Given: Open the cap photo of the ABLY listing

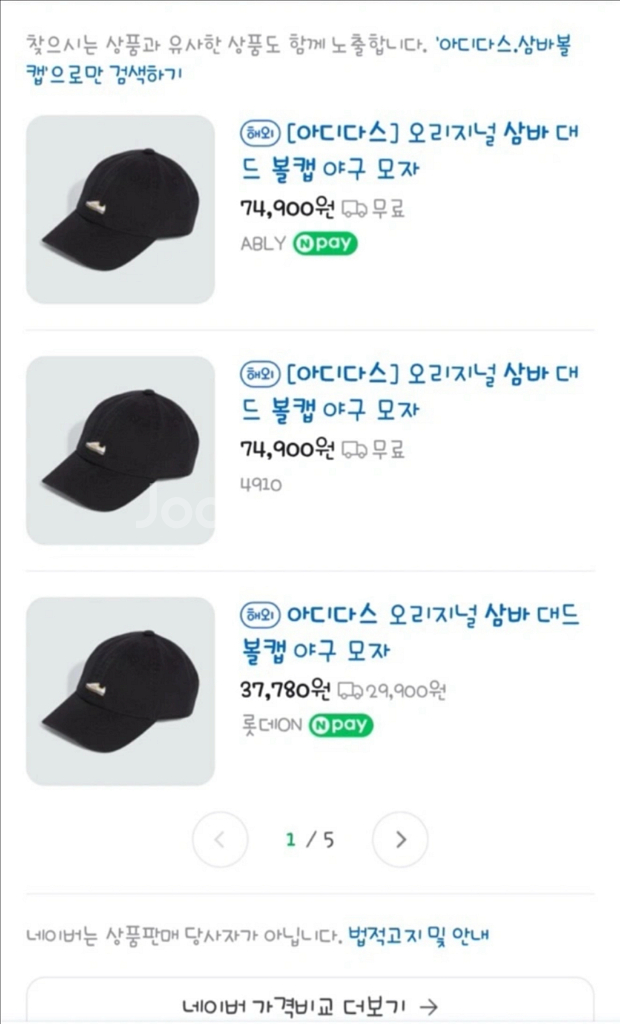Looking at the screenshot, I should (x=120, y=209).
